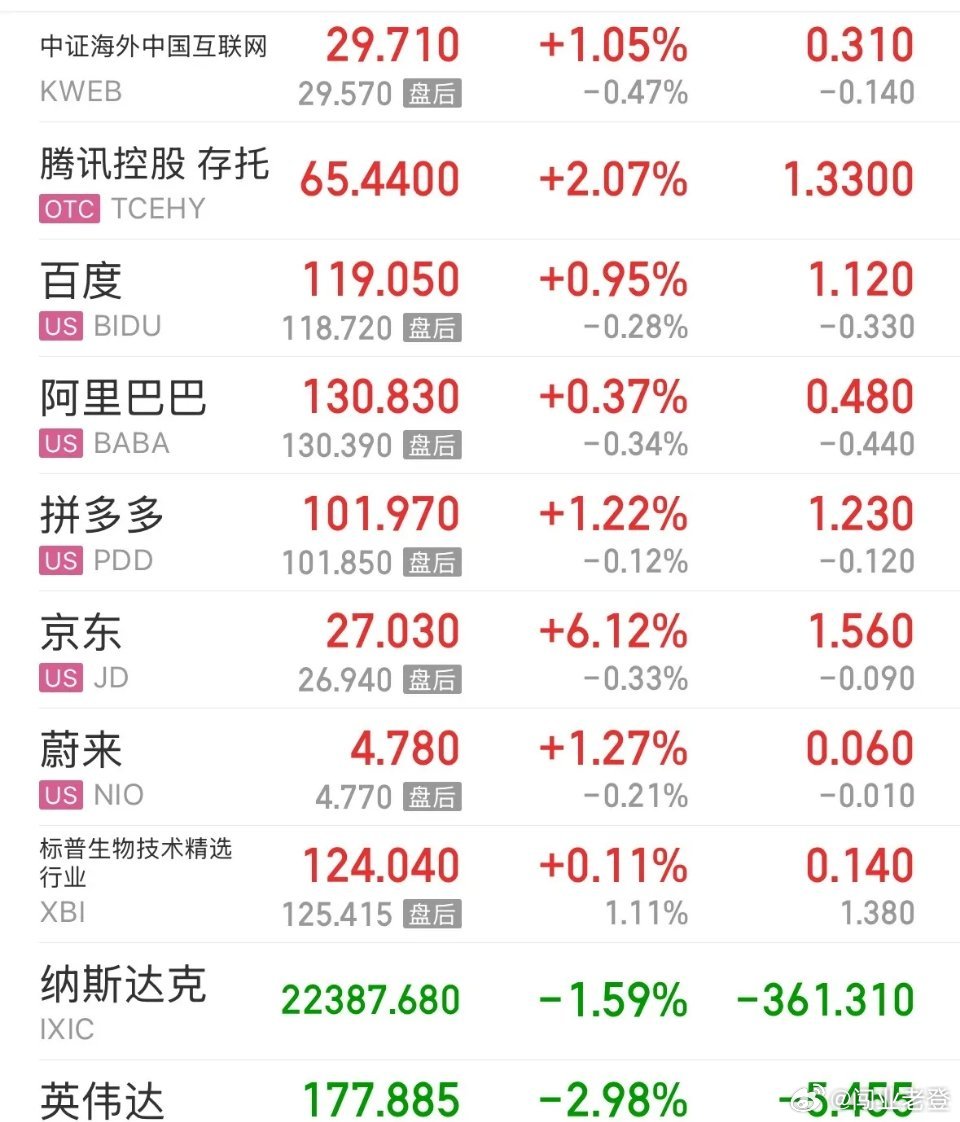Click the US badge beside JD

pyautogui.click(x=60, y=678)
